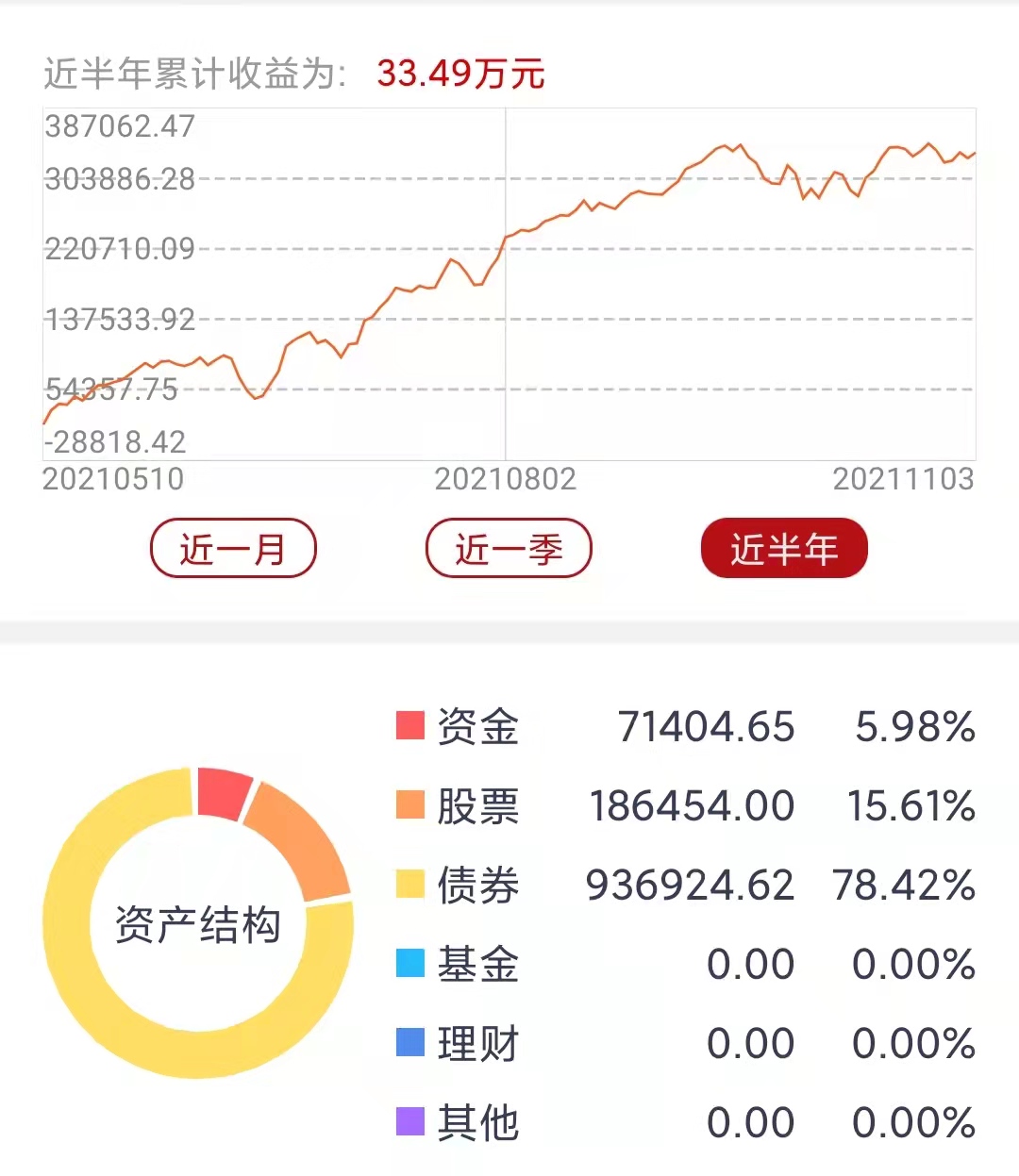Show the 近半年 earnings chart
Viewport: 1019px width, 1176px height.
click(783, 548)
